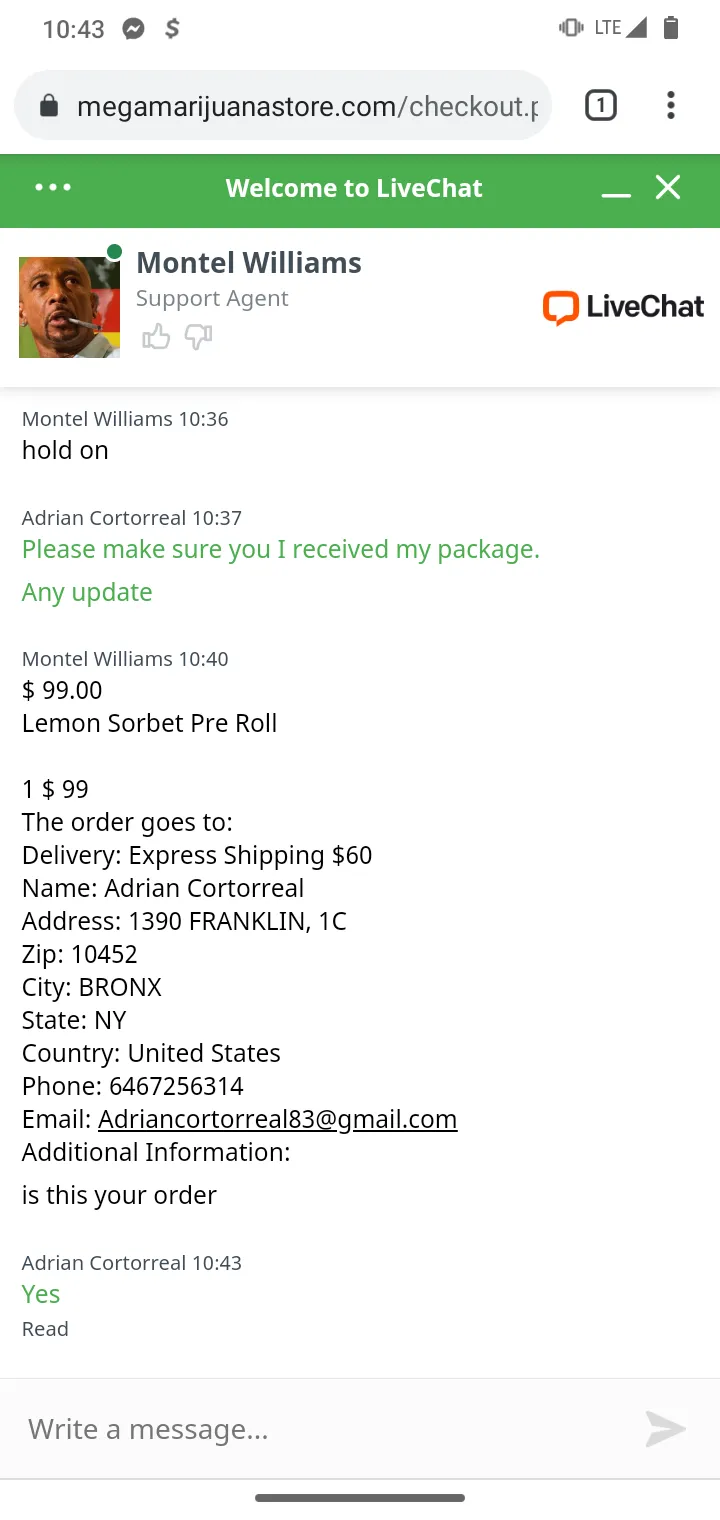Image resolution: width=720 pixels, height=1520 pixels.
Task: Rate the support agent with thumbs down
Action: click(x=199, y=337)
